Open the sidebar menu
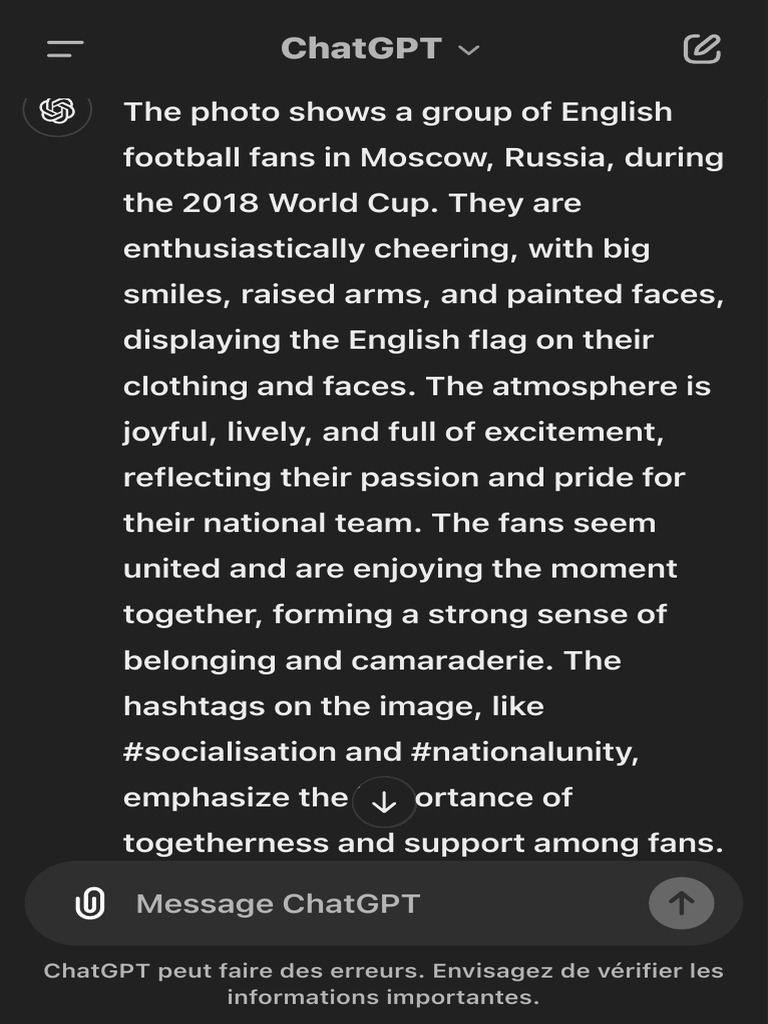Viewport: 768px width, 1024px height. 65,49
